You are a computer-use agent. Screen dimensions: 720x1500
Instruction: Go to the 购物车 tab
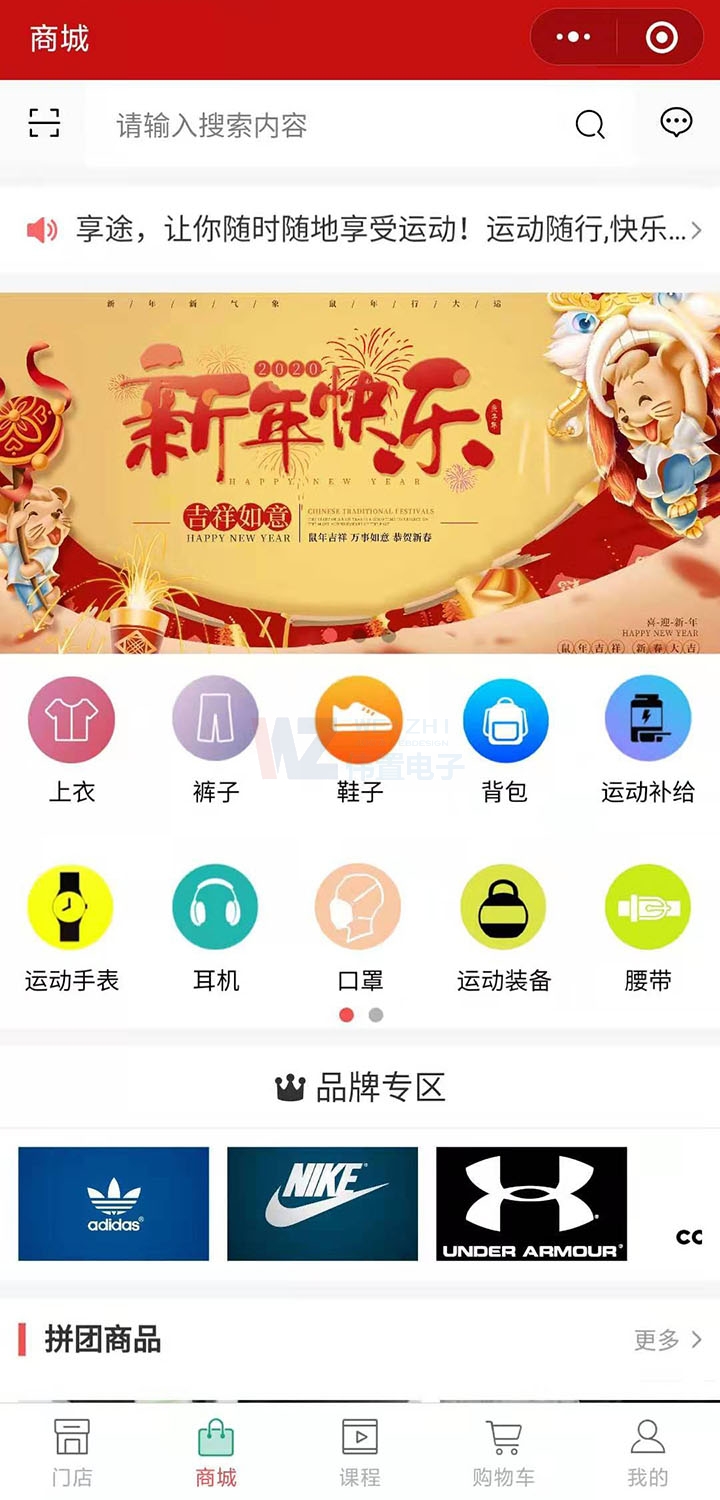pos(504,1453)
